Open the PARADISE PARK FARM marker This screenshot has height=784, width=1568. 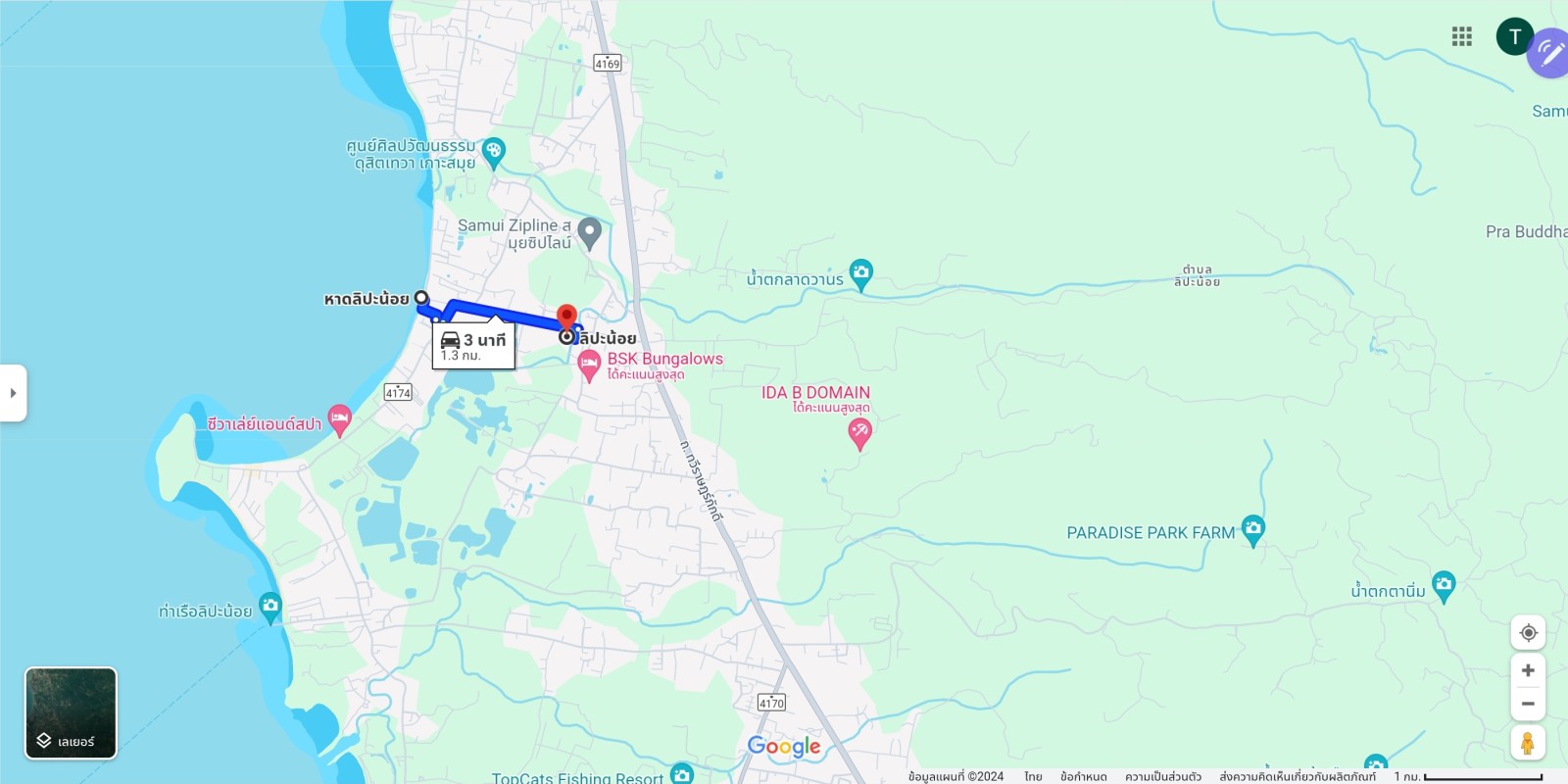tap(1252, 529)
